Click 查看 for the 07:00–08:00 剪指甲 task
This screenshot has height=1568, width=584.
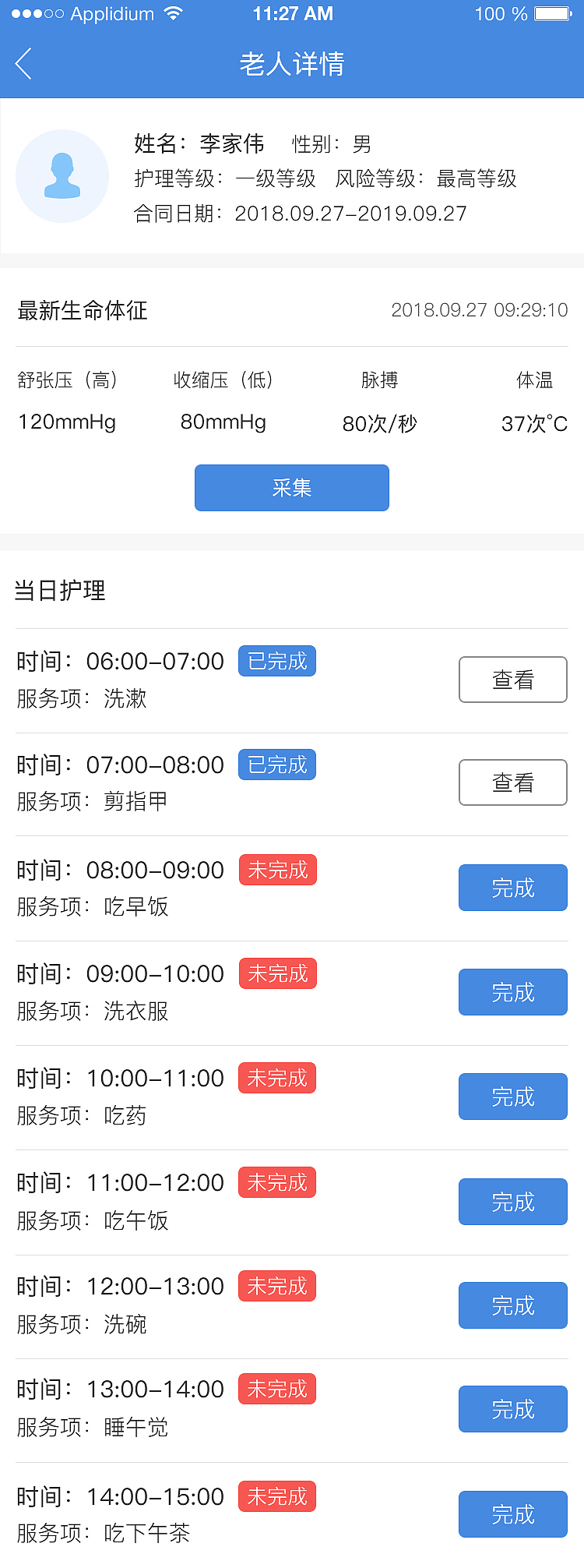(512, 782)
